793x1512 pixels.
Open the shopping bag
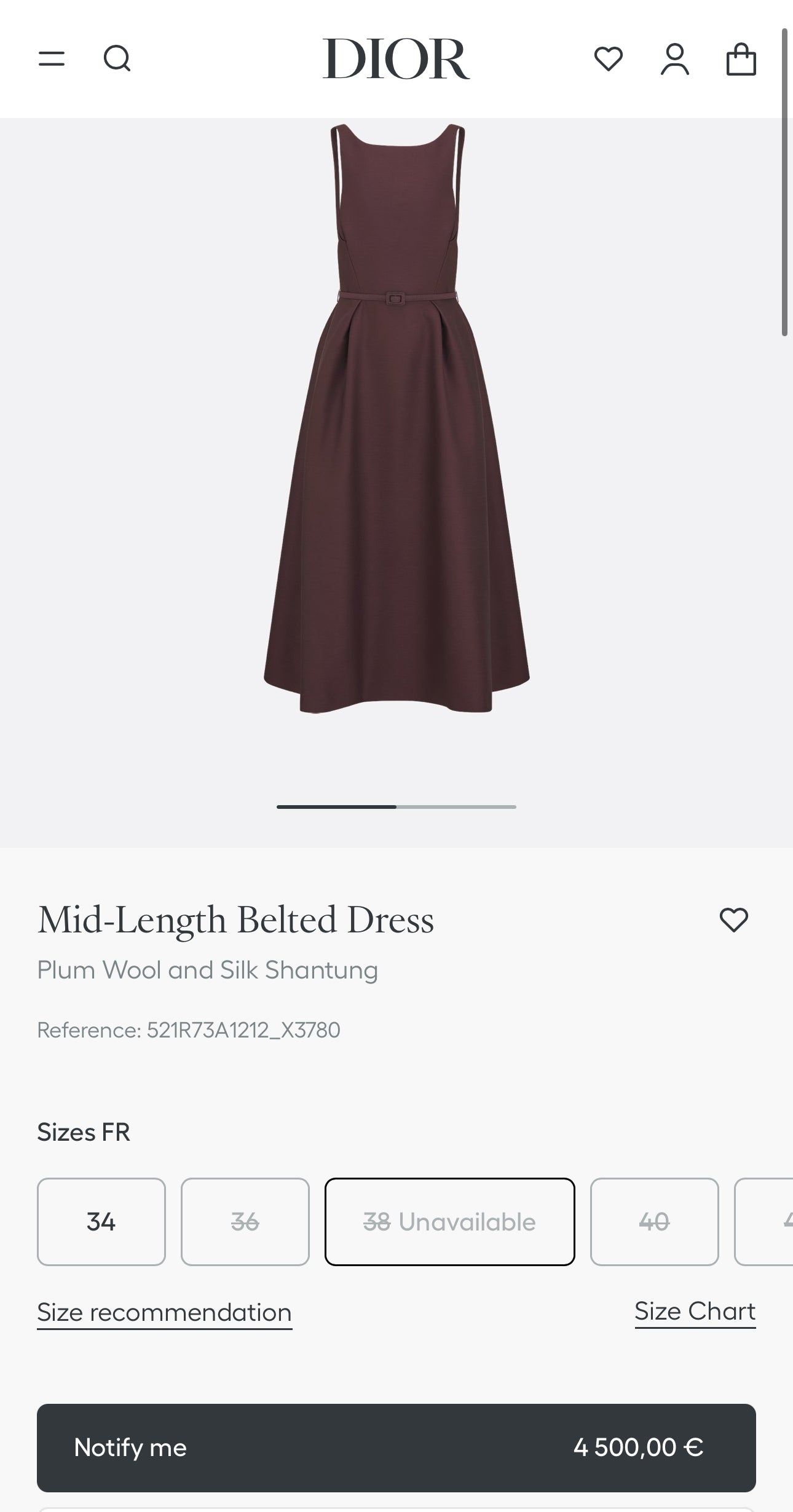pos(741,59)
